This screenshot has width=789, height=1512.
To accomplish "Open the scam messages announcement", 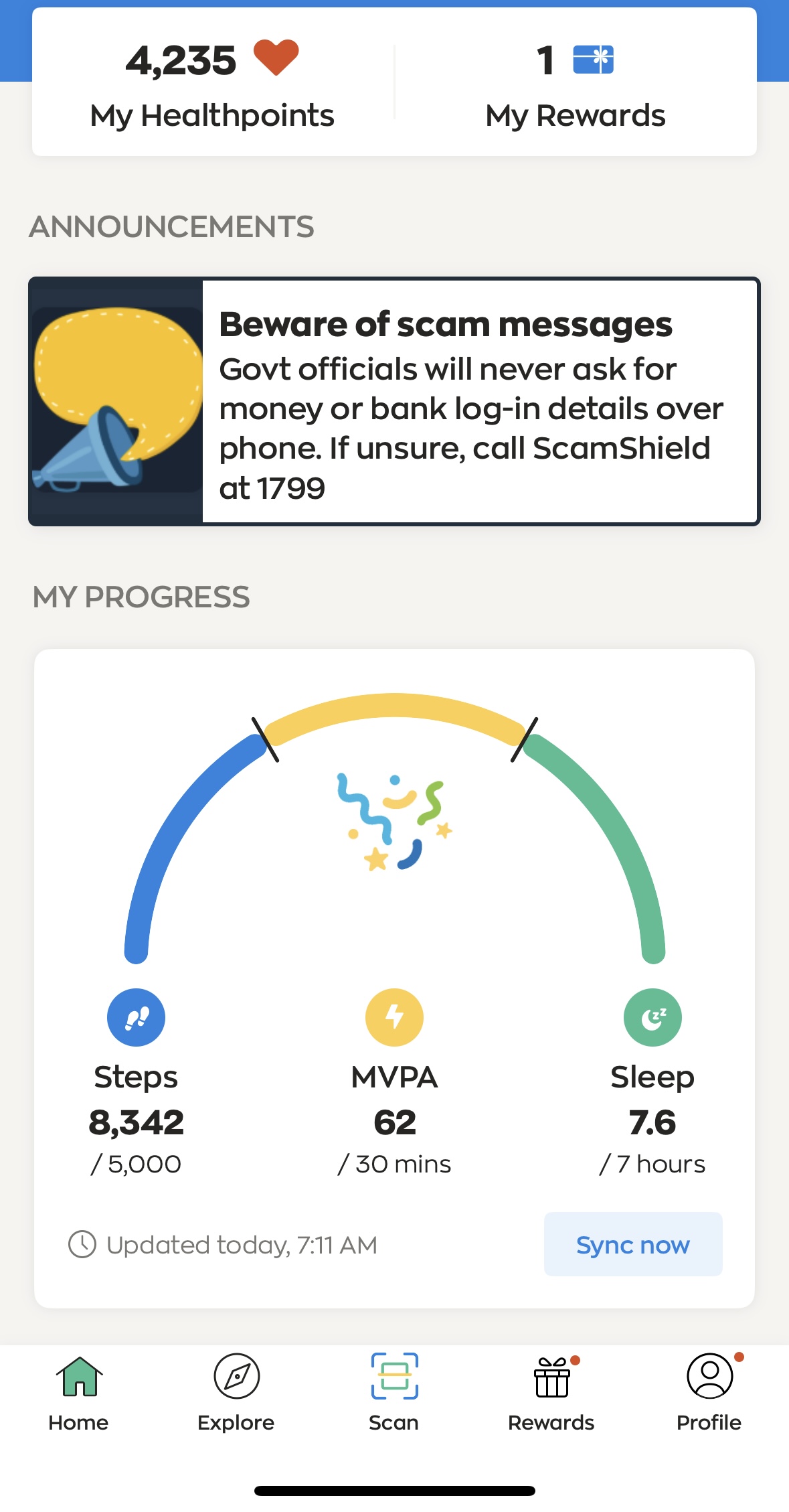I will 394,401.
